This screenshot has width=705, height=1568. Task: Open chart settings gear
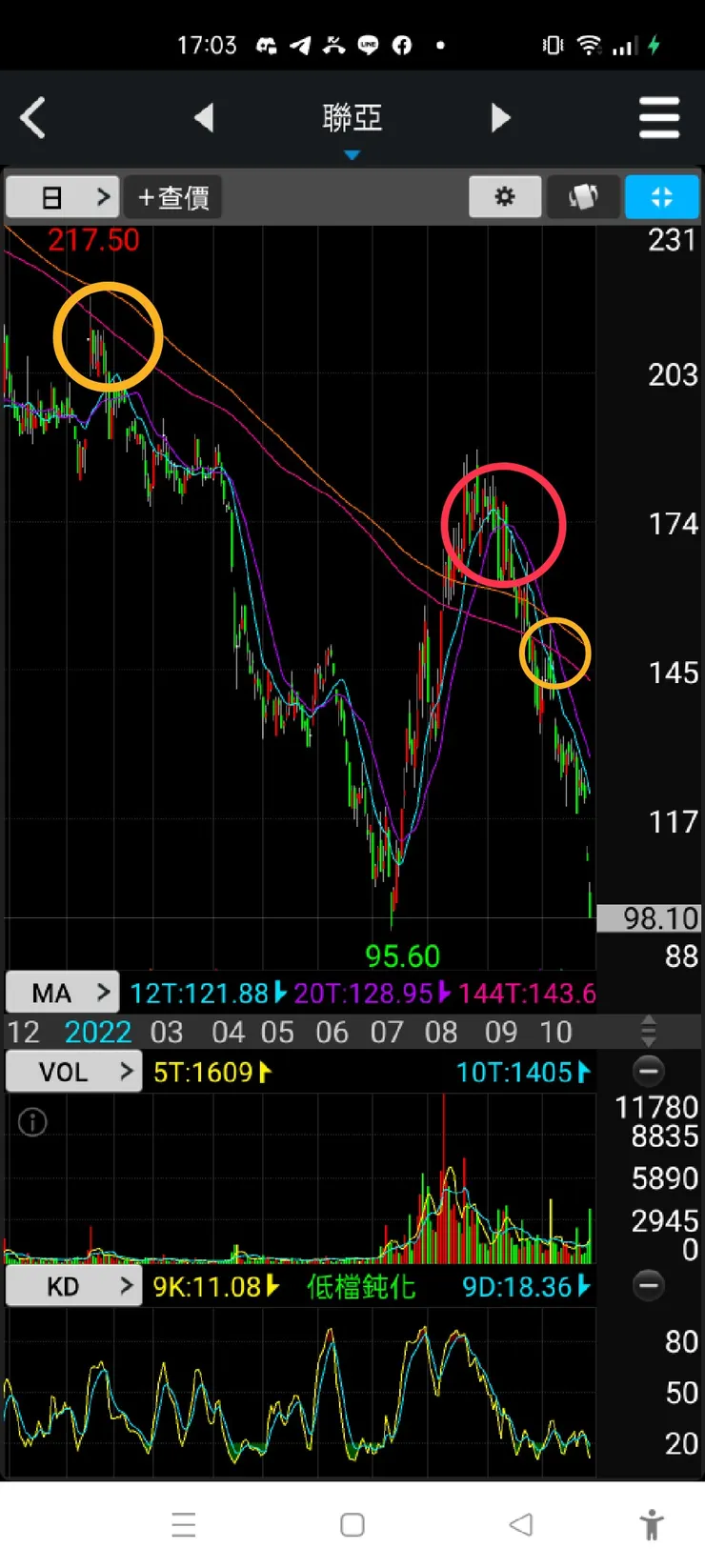[505, 197]
